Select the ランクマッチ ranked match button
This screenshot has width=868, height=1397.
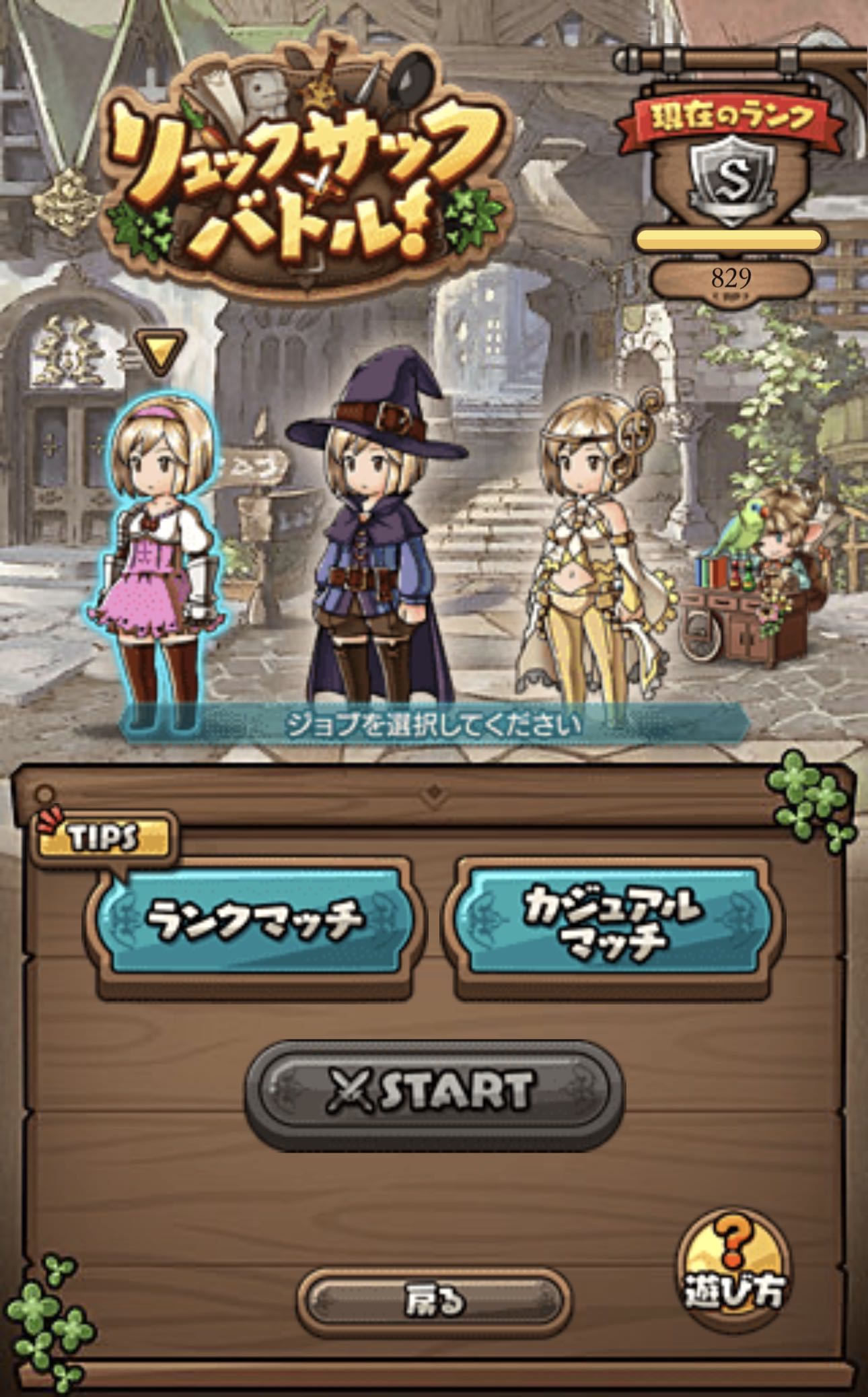click(x=254, y=920)
